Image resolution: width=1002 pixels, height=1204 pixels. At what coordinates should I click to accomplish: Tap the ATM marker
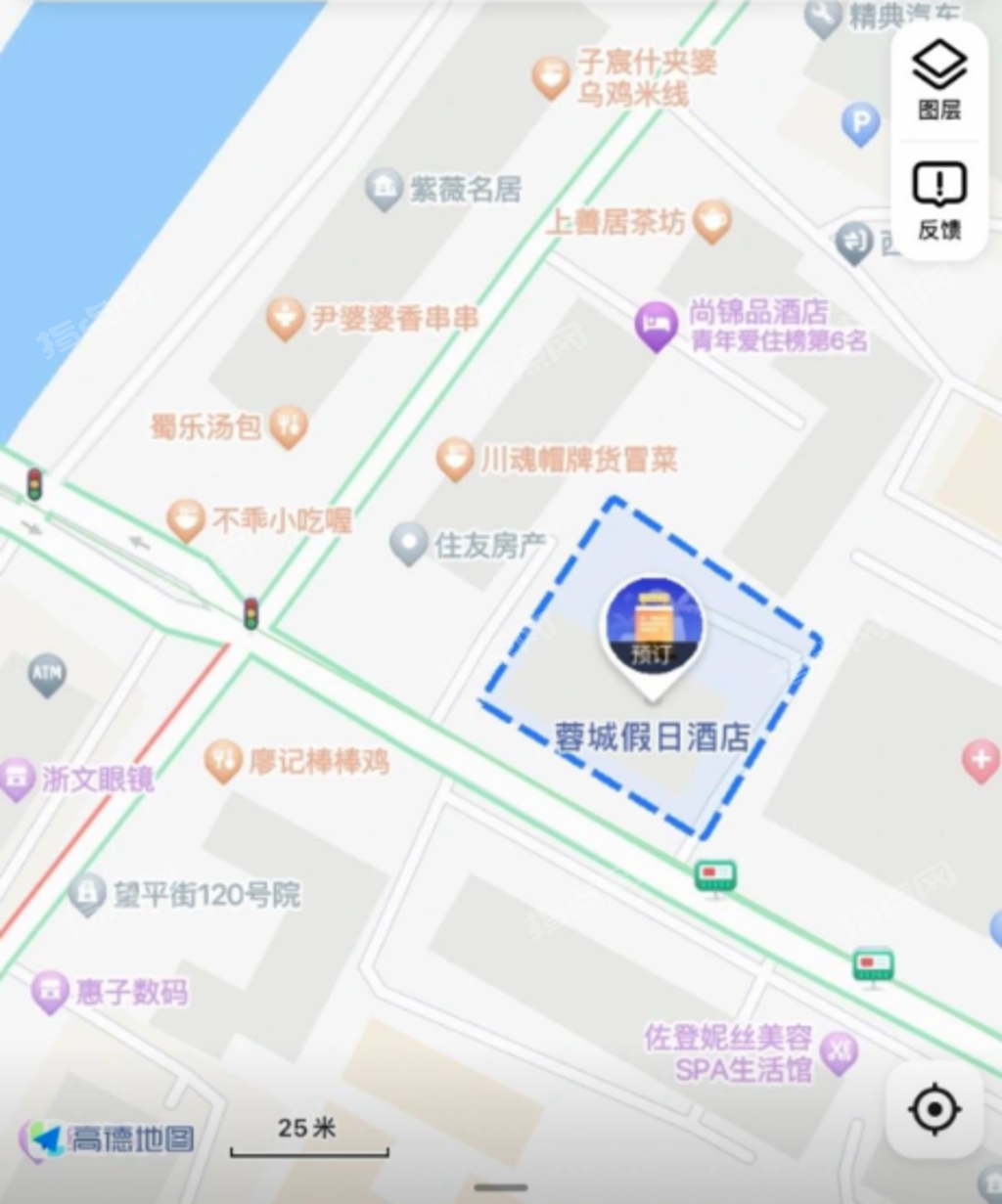pyautogui.click(x=46, y=675)
